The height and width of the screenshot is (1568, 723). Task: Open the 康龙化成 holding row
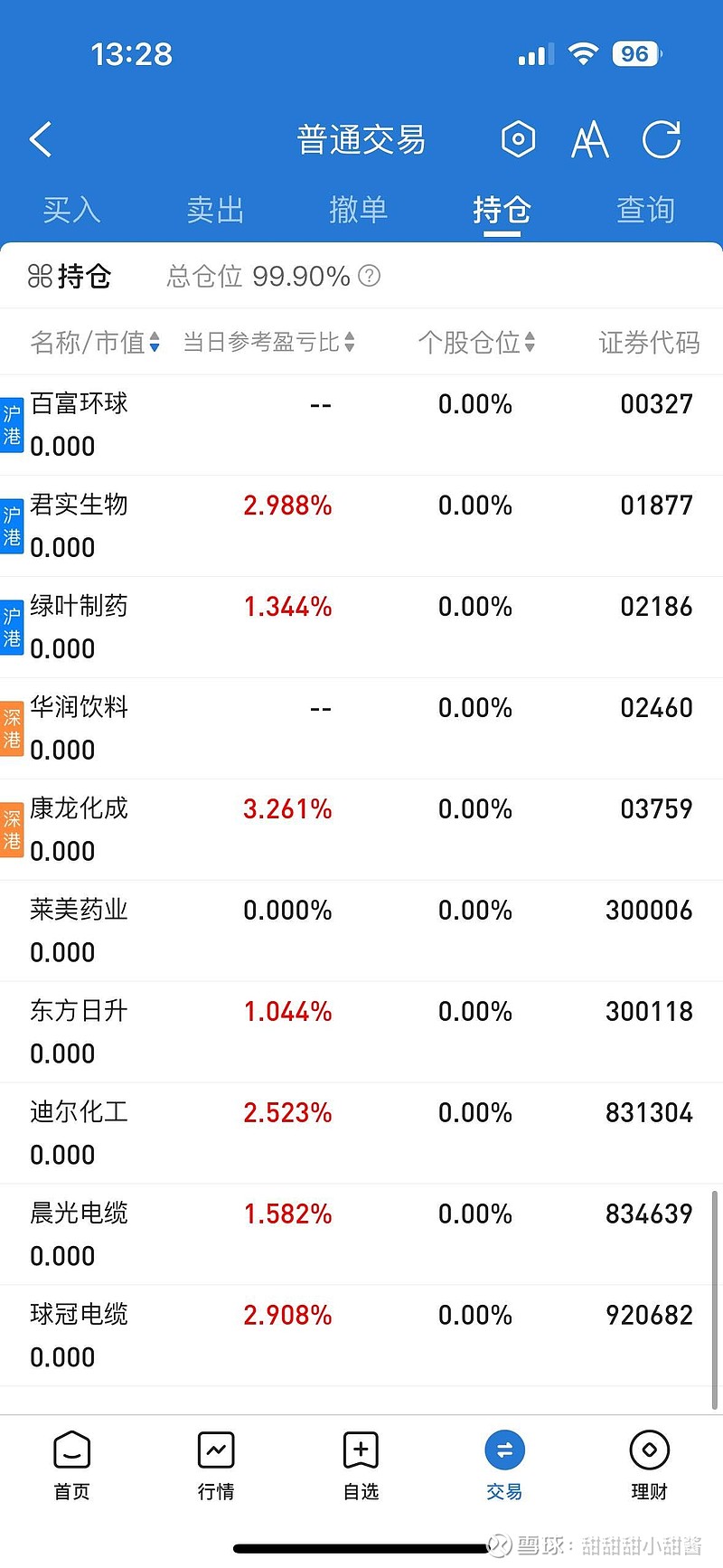click(x=361, y=830)
